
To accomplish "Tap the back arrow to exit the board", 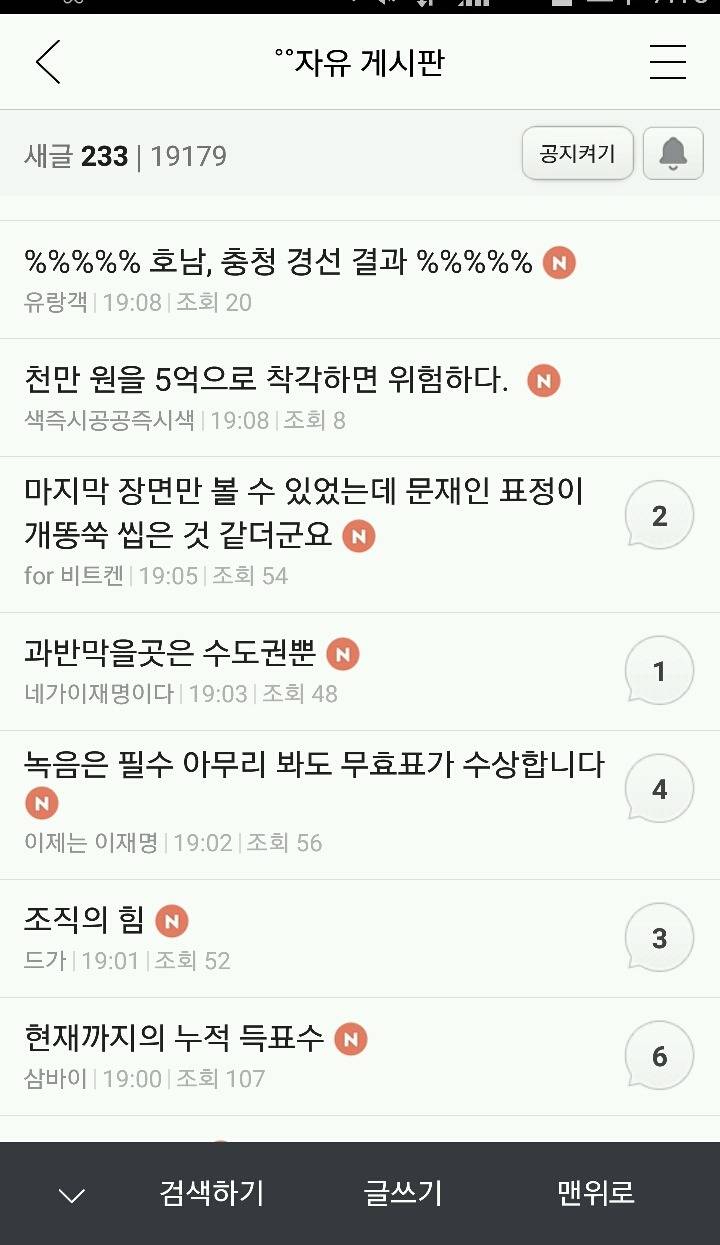I will click(x=48, y=62).
